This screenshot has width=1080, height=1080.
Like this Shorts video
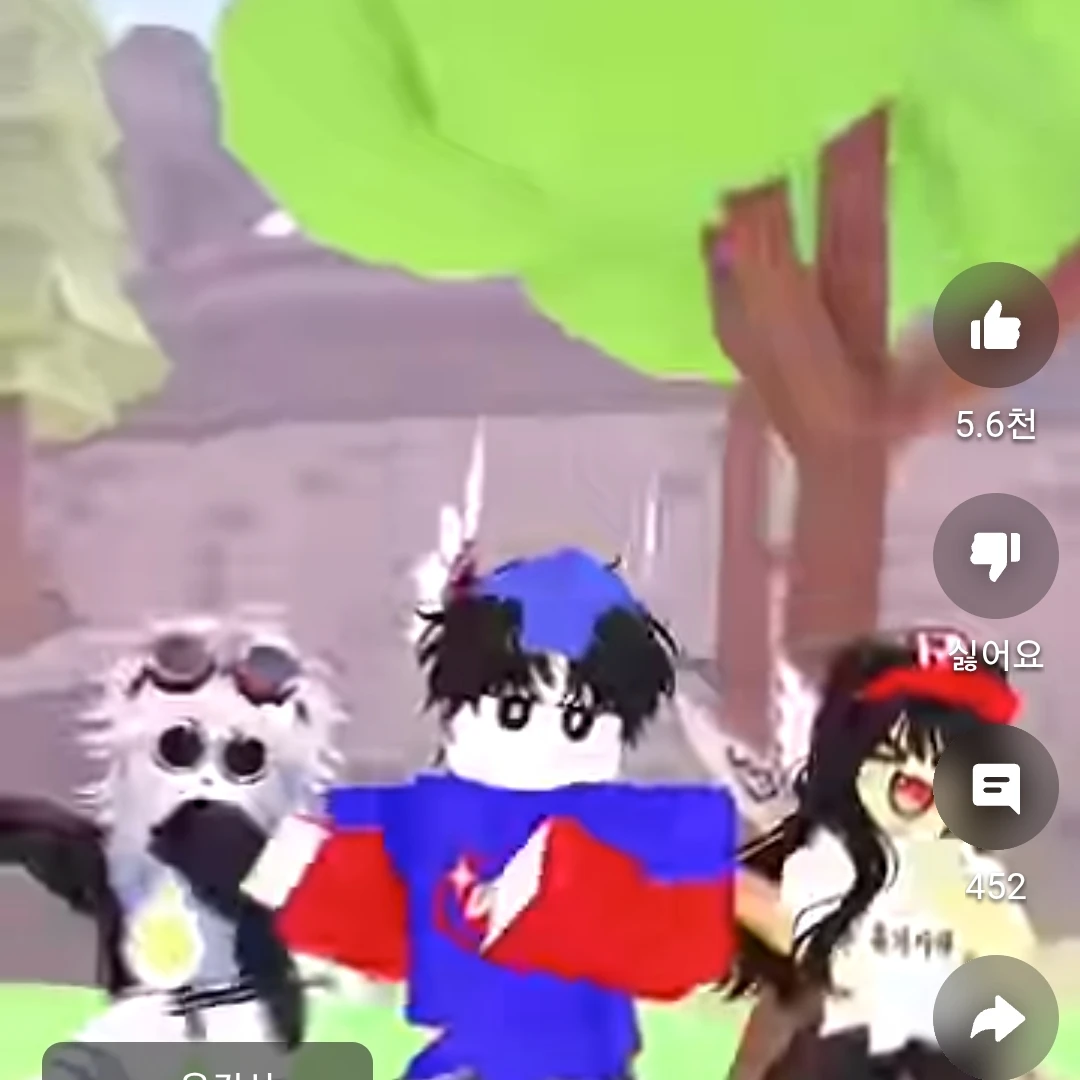click(x=995, y=326)
